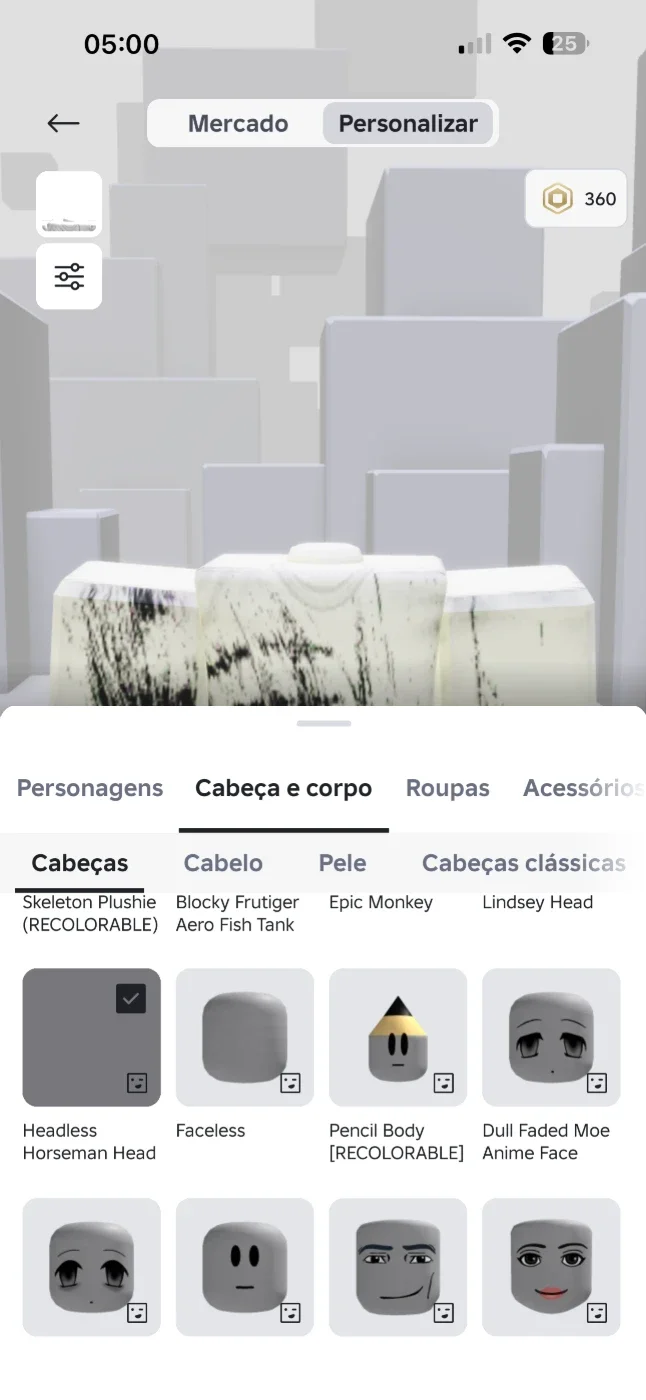Image resolution: width=646 pixels, height=1400 pixels.
Task: Equip the Dull Faded Moe Anime Face
Action: (x=551, y=1037)
